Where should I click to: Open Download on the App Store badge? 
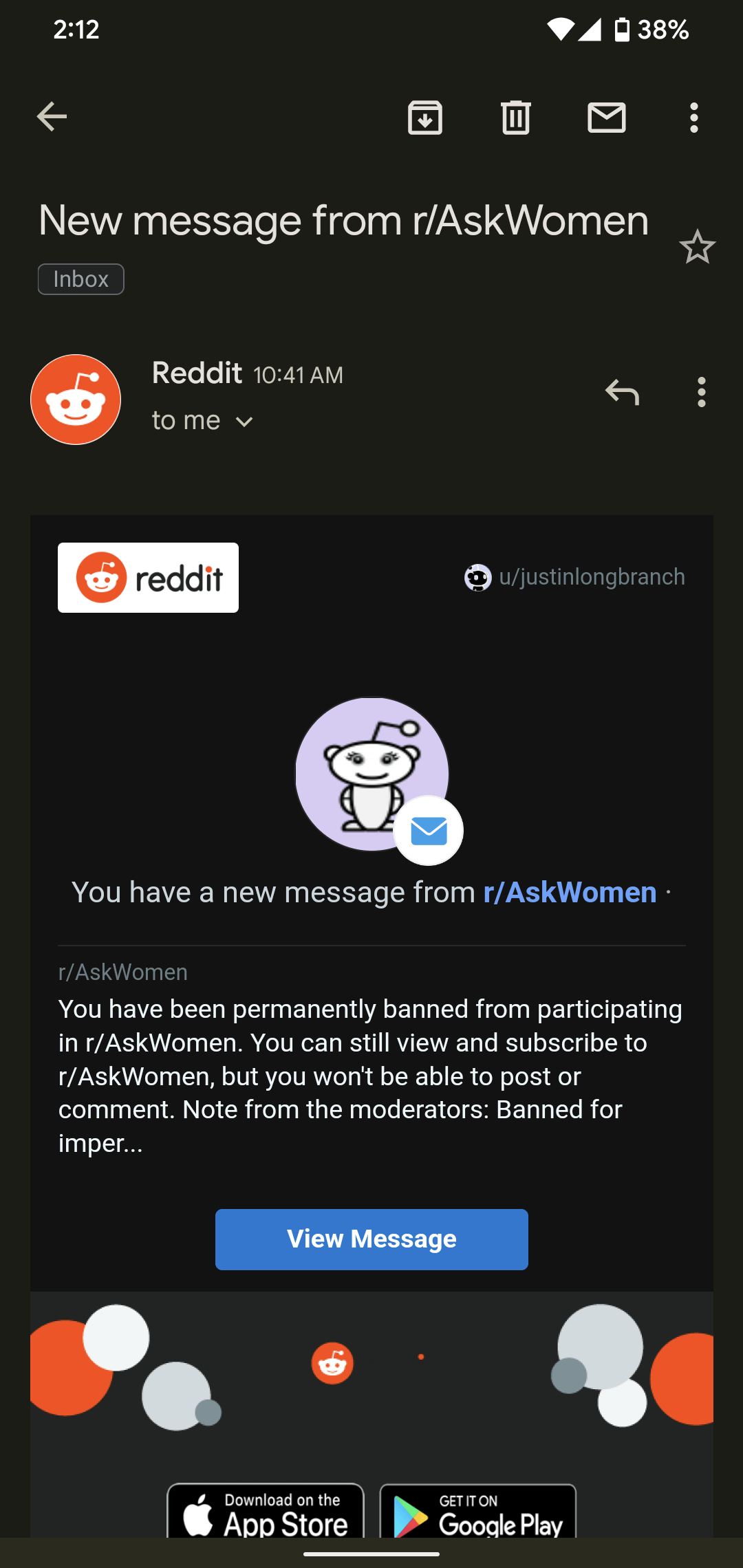tap(266, 1512)
